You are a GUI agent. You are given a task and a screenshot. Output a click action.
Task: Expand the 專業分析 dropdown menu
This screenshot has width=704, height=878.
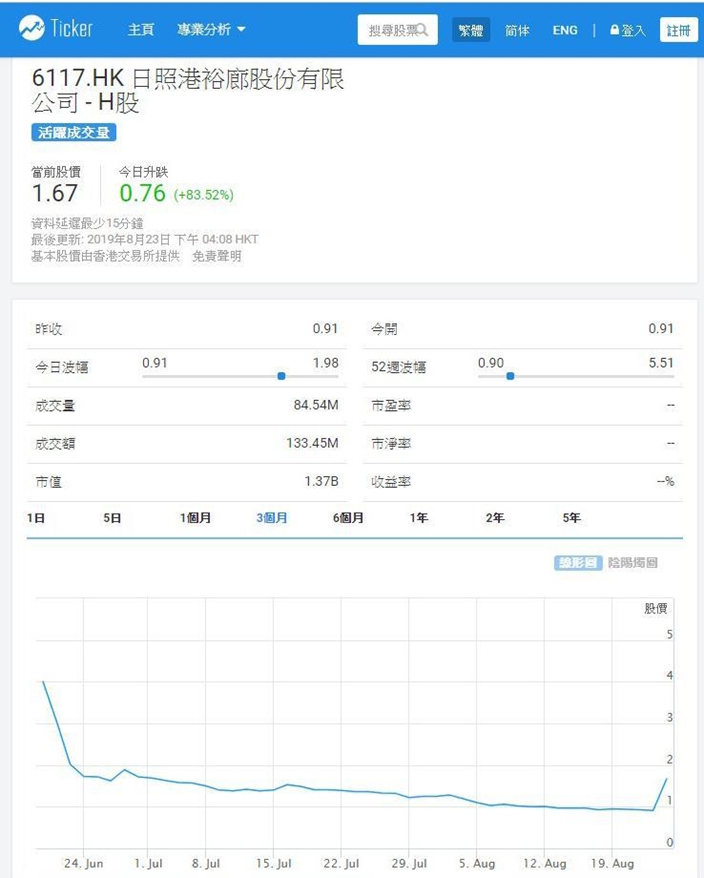point(211,29)
